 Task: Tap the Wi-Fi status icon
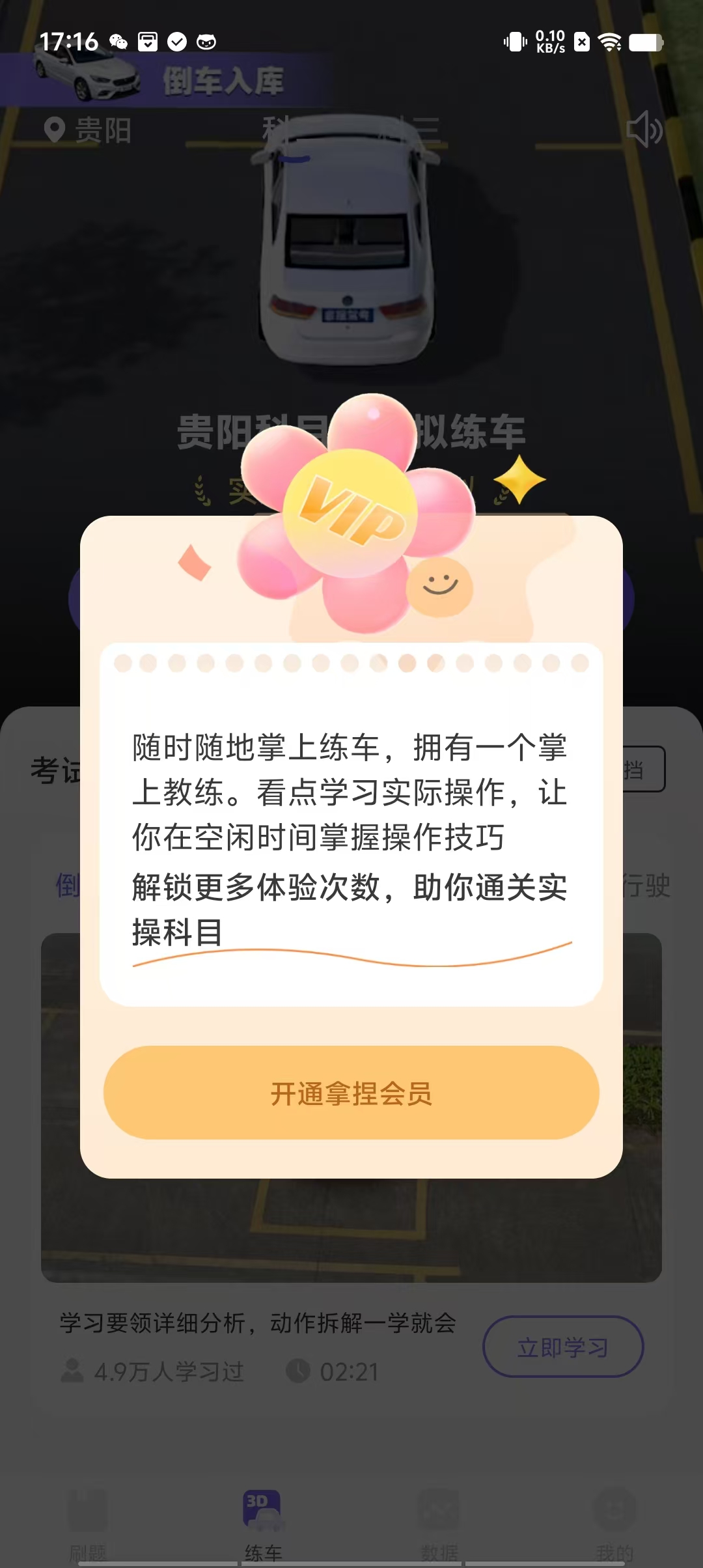610,42
